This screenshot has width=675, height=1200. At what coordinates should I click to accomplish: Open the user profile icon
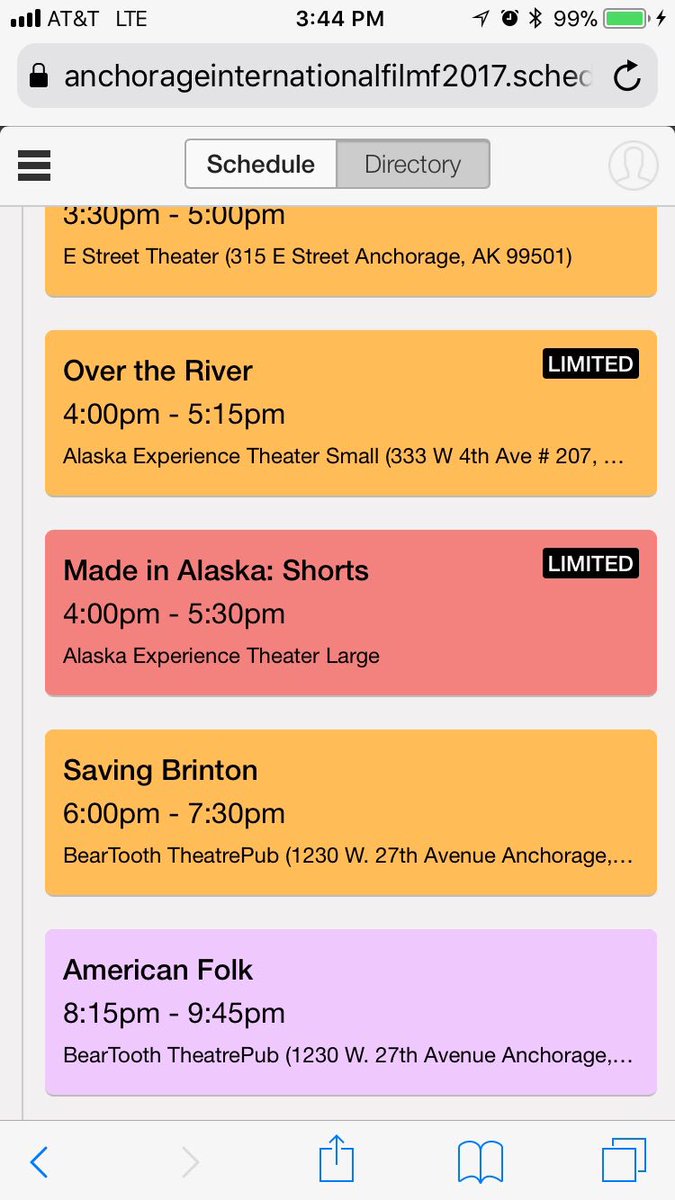click(633, 164)
